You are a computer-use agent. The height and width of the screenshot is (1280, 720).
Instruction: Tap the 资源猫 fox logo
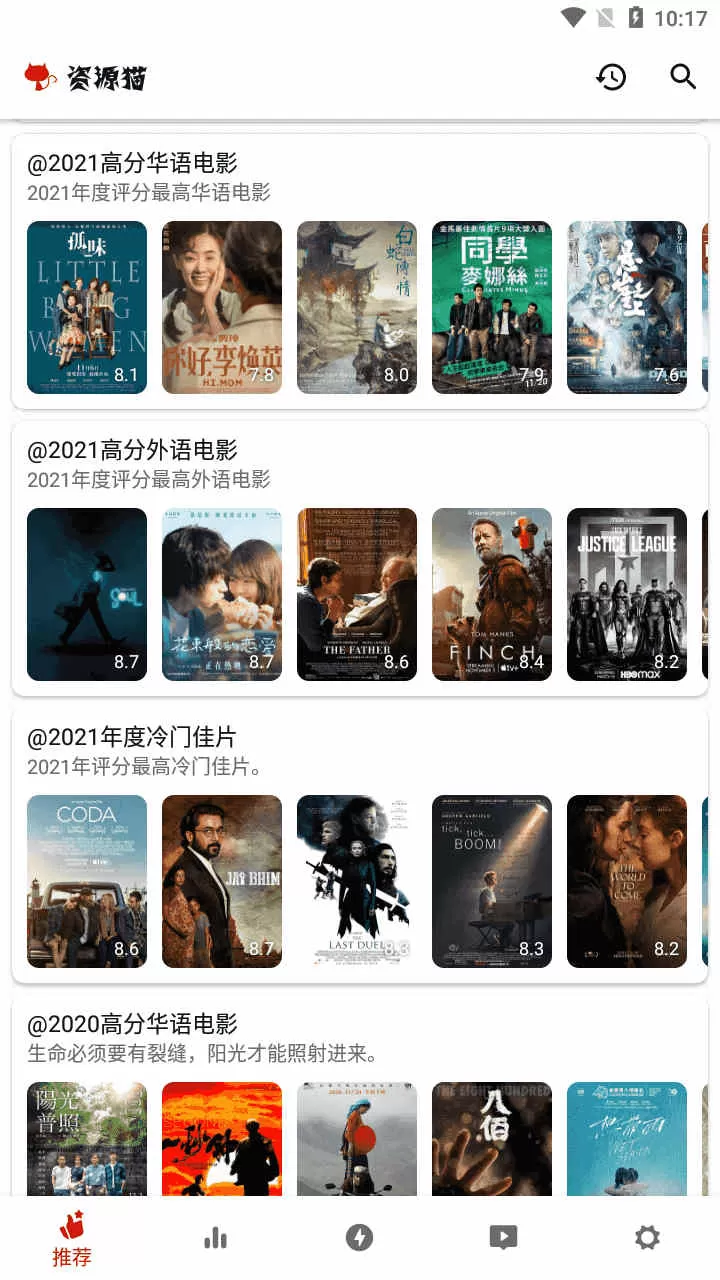tap(39, 78)
